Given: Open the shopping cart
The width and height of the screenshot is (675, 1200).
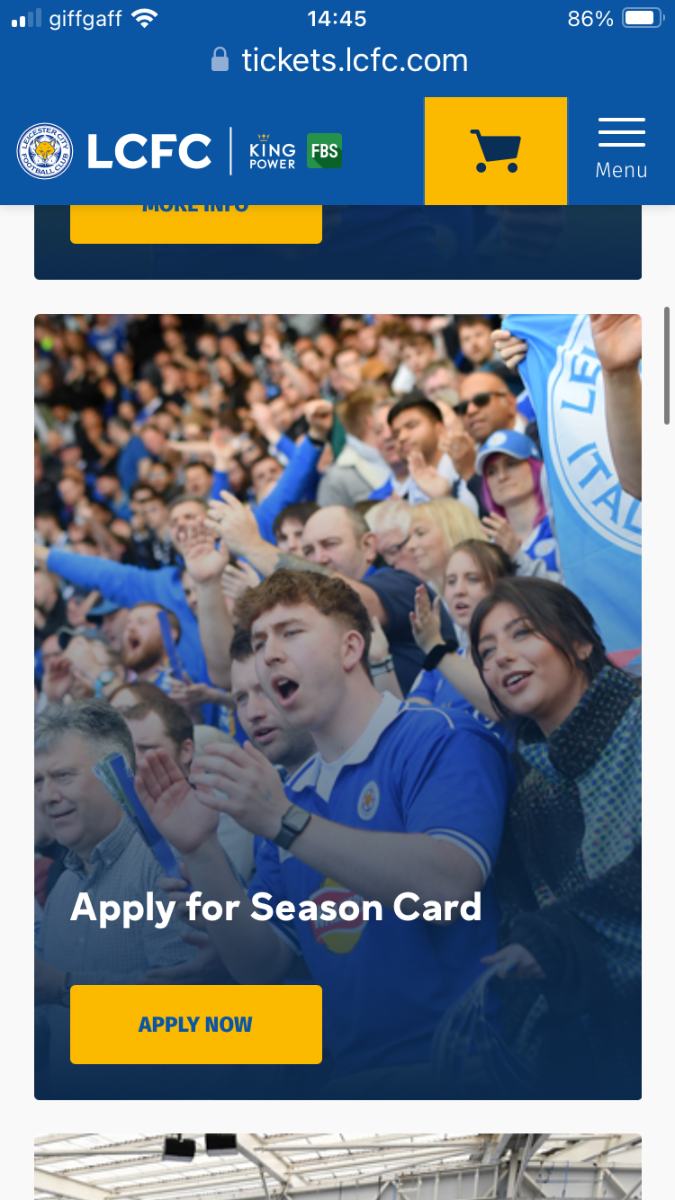Looking at the screenshot, I should (496, 151).
